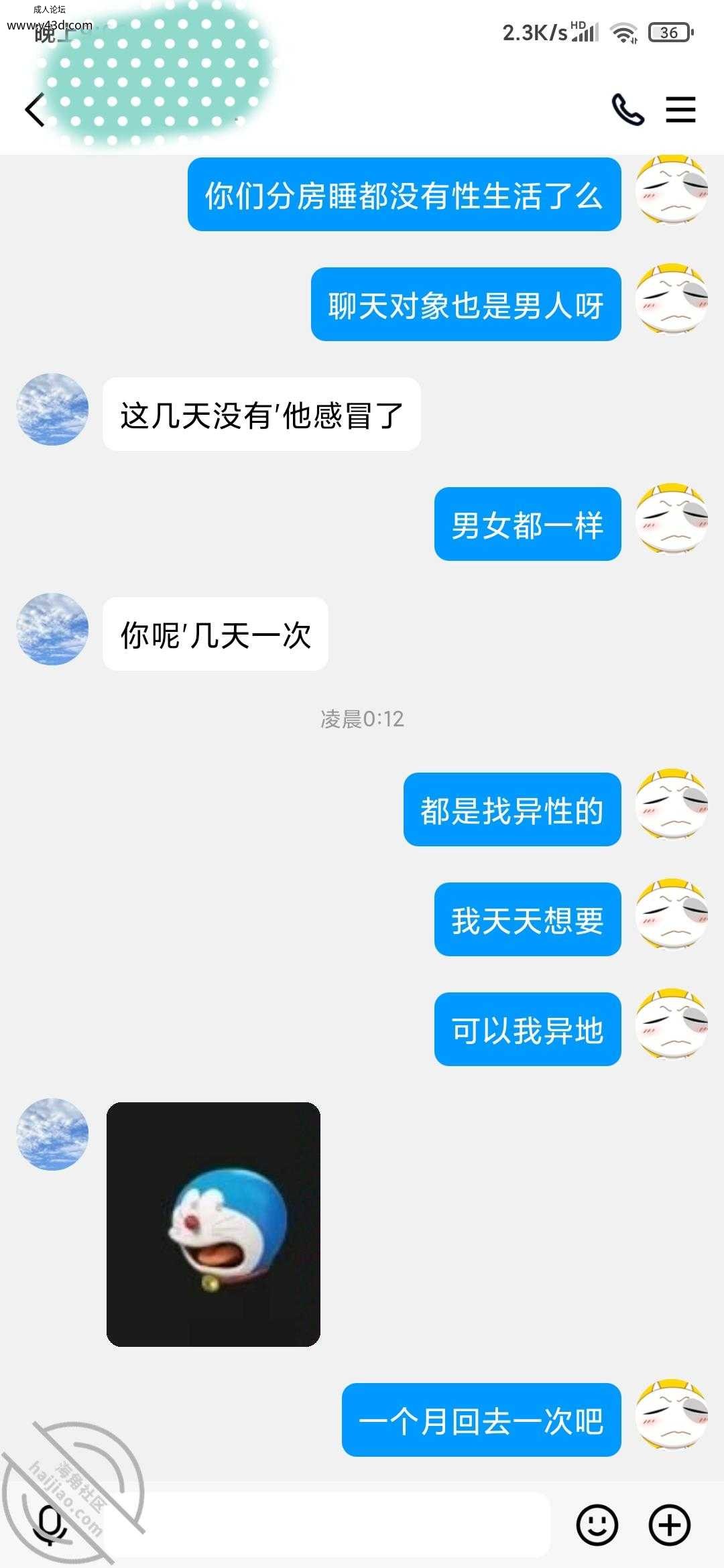Open the plus attachment menu
The height and width of the screenshot is (1568, 724).
coord(670,1525)
